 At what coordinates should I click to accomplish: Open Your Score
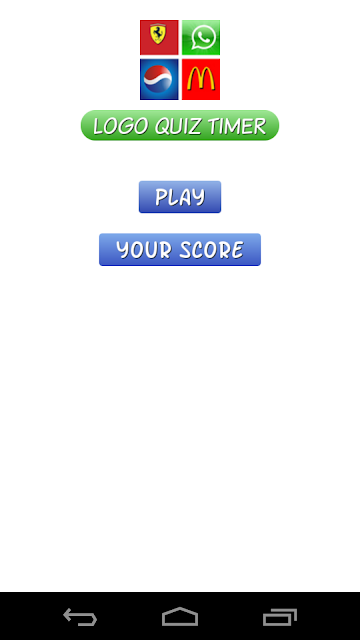pyautogui.click(x=180, y=249)
